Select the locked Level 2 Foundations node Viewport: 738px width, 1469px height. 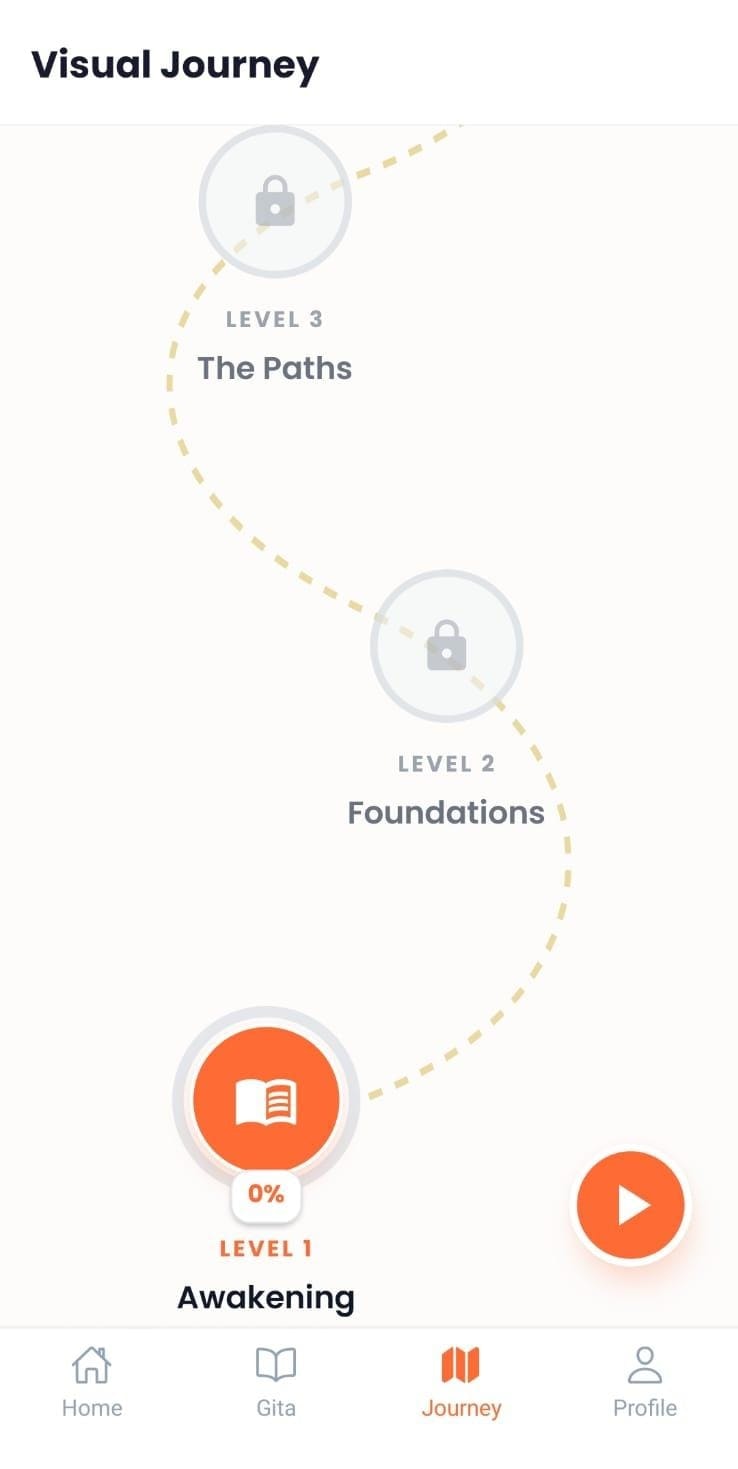click(x=447, y=646)
